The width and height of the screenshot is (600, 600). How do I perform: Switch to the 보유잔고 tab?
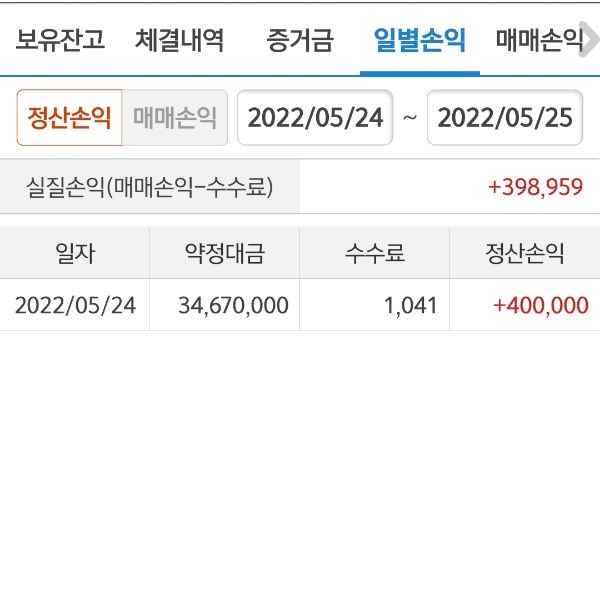60,41
